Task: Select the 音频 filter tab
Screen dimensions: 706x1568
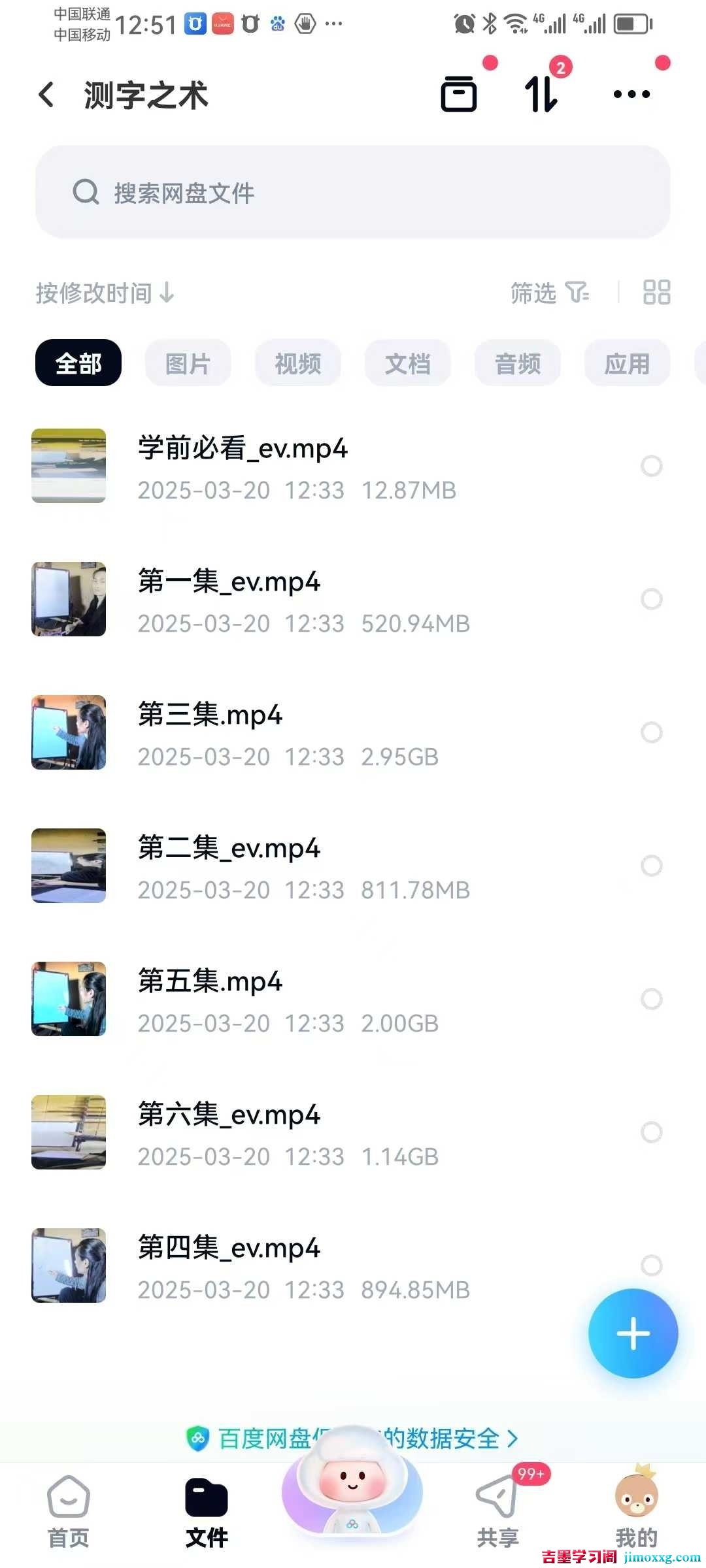Action: 517,363
